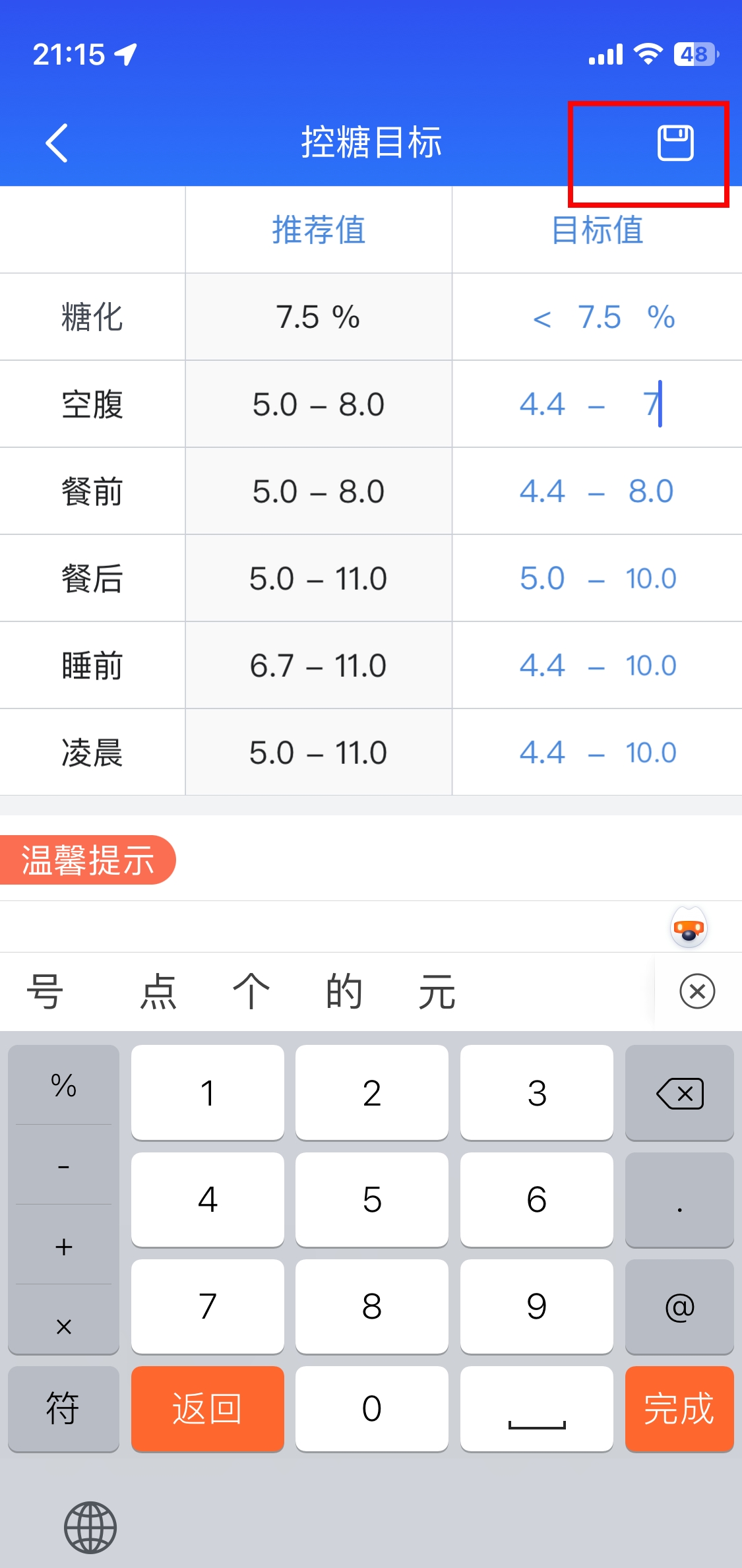The height and width of the screenshot is (1568, 742).
Task: Save the glucose targets with the save icon
Action: pos(675,142)
